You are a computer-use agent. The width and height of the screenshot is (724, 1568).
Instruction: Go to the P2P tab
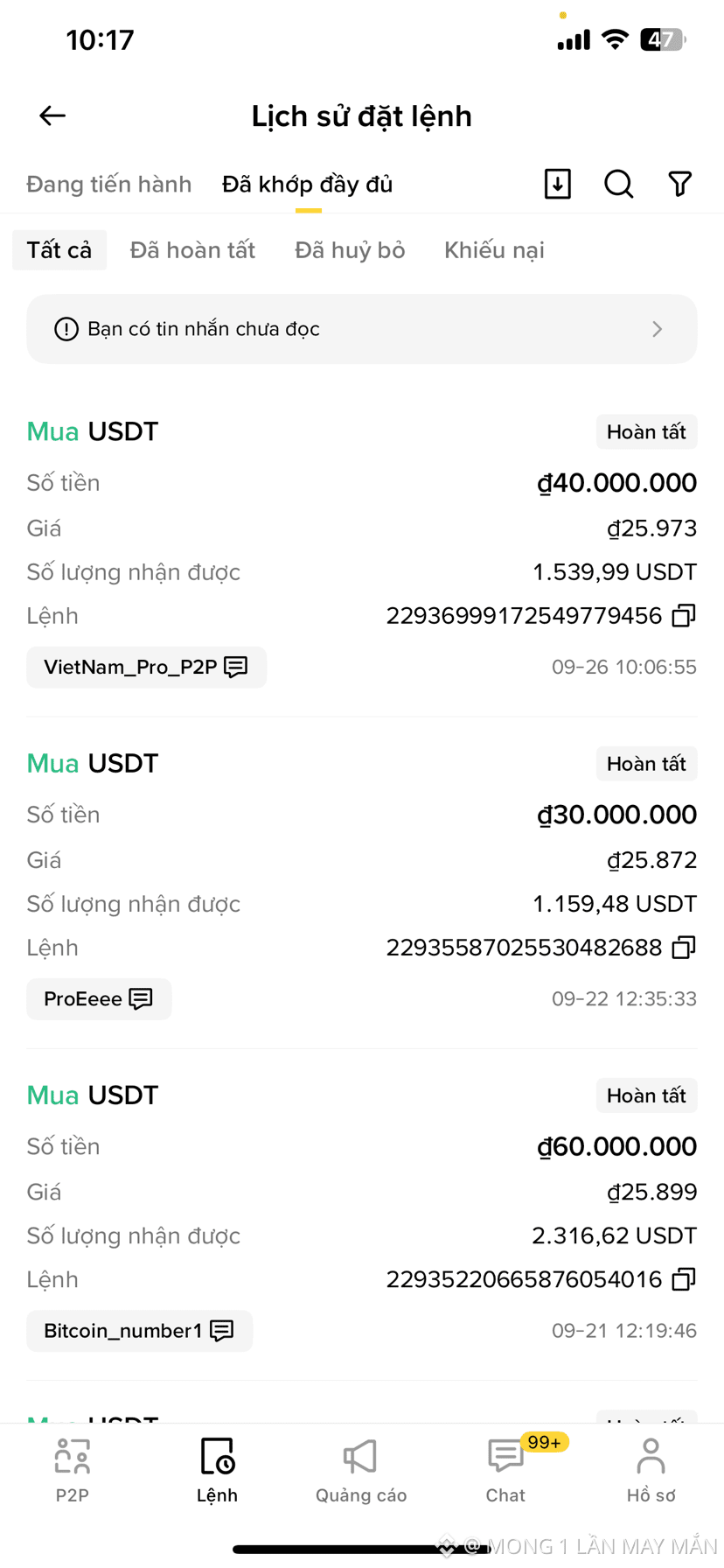coord(73,1470)
